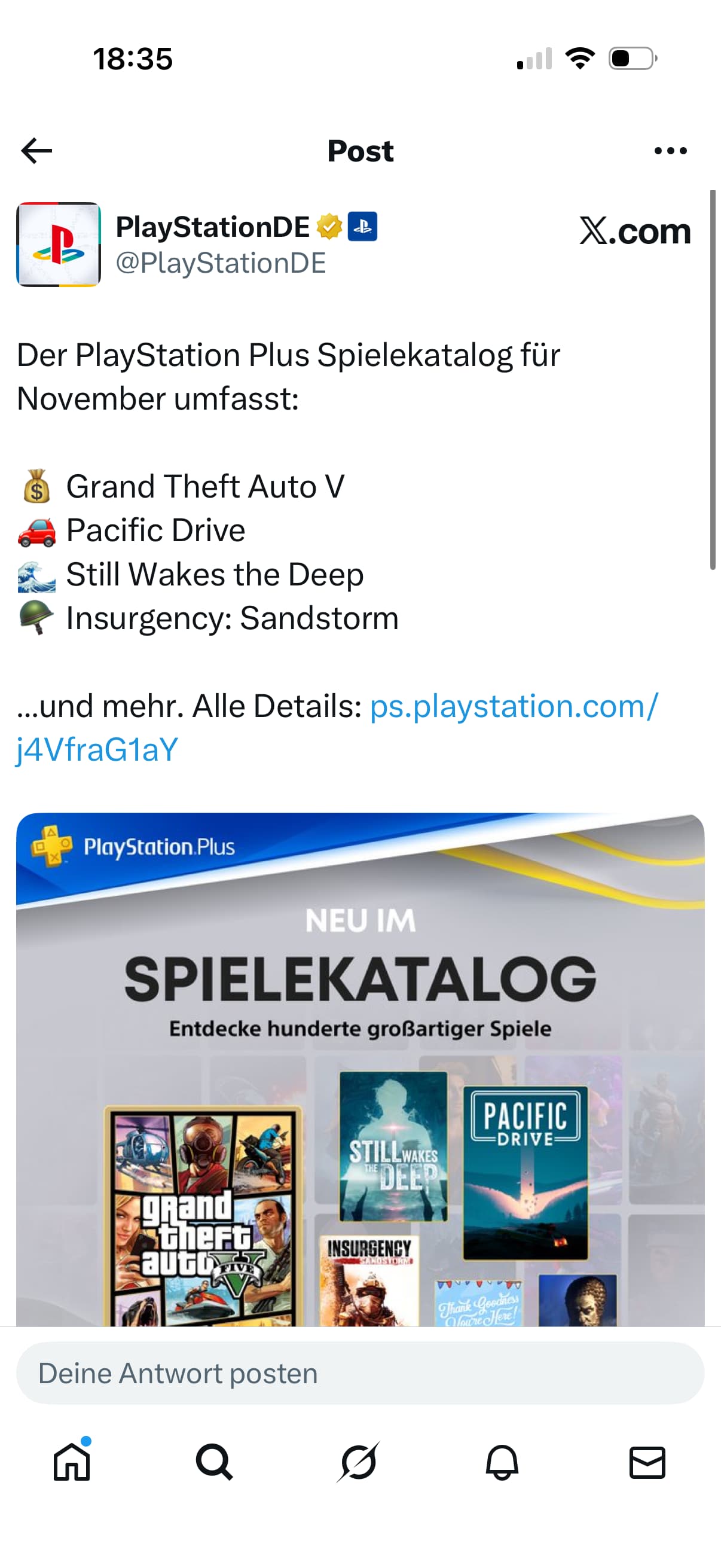Switch to the Home tab
Image resolution: width=721 pixels, height=1568 pixels.
coord(72,1462)
